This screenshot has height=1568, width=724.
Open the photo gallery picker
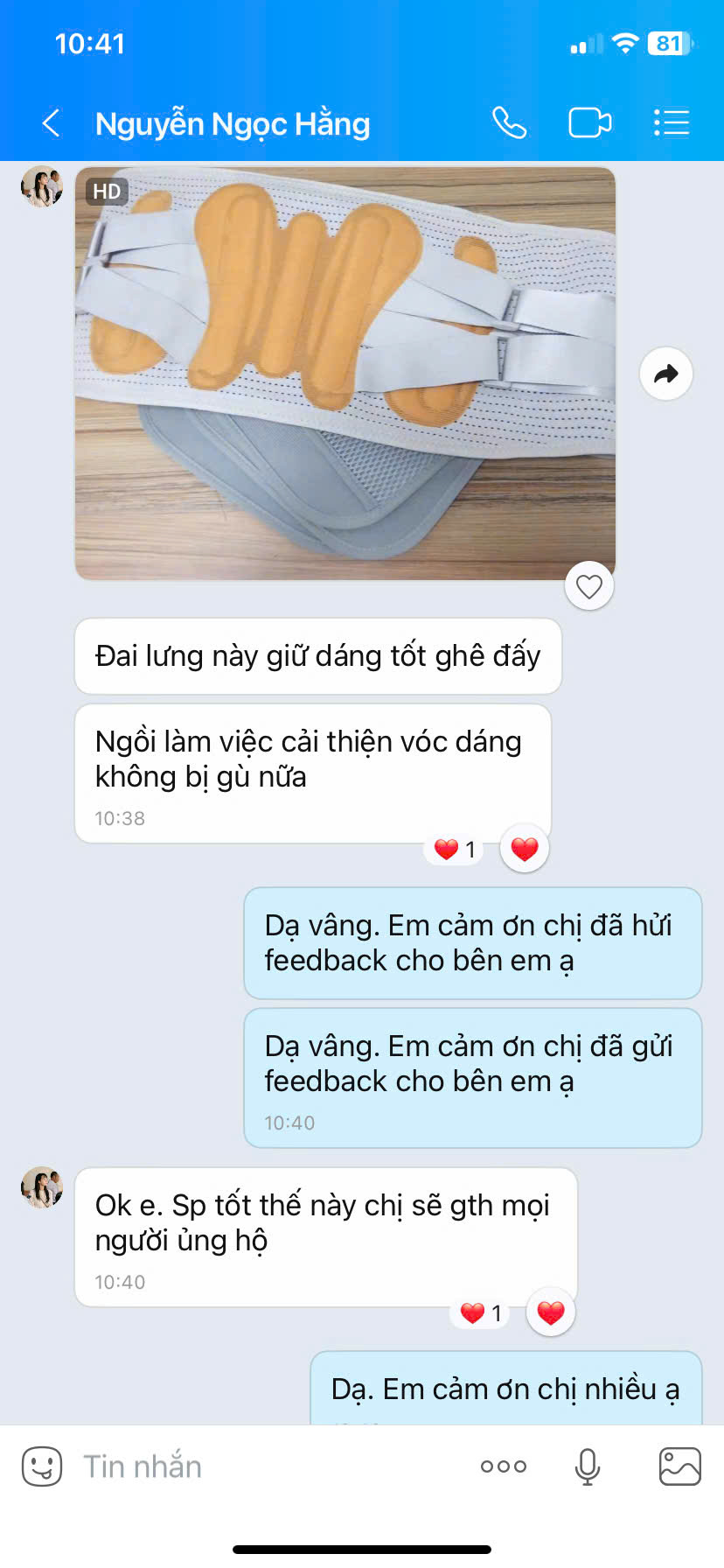[x=679, y=1466]
